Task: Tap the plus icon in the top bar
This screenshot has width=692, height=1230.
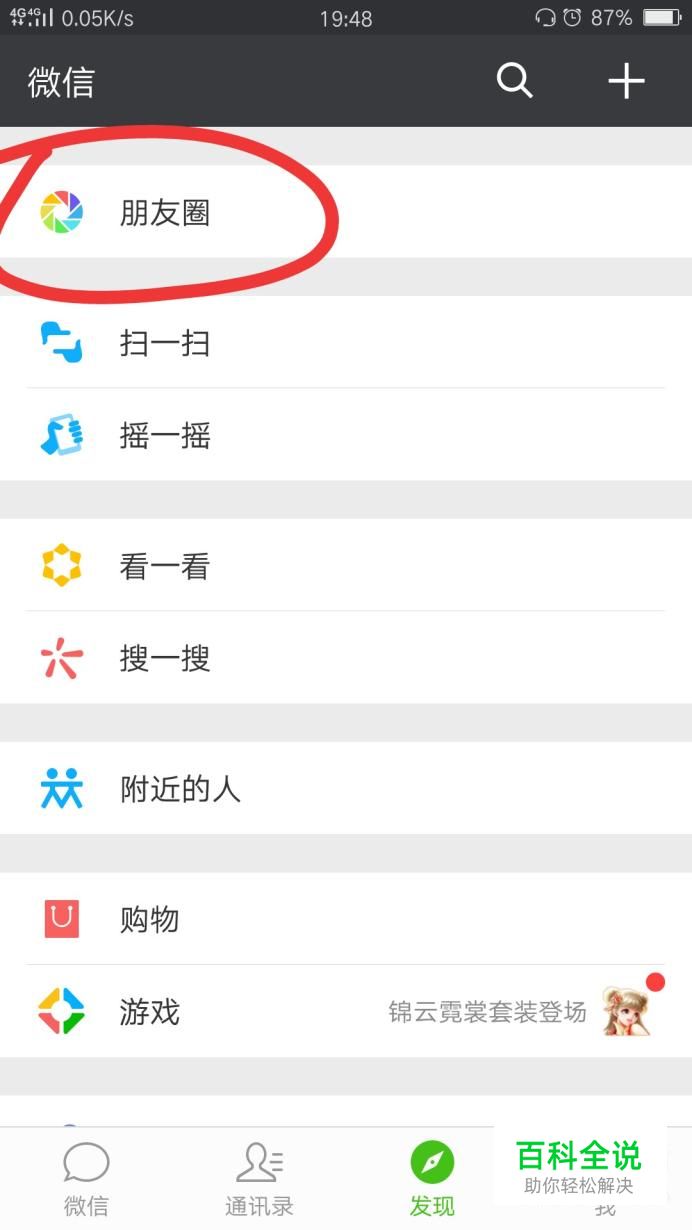Action: tap(626, 80)
